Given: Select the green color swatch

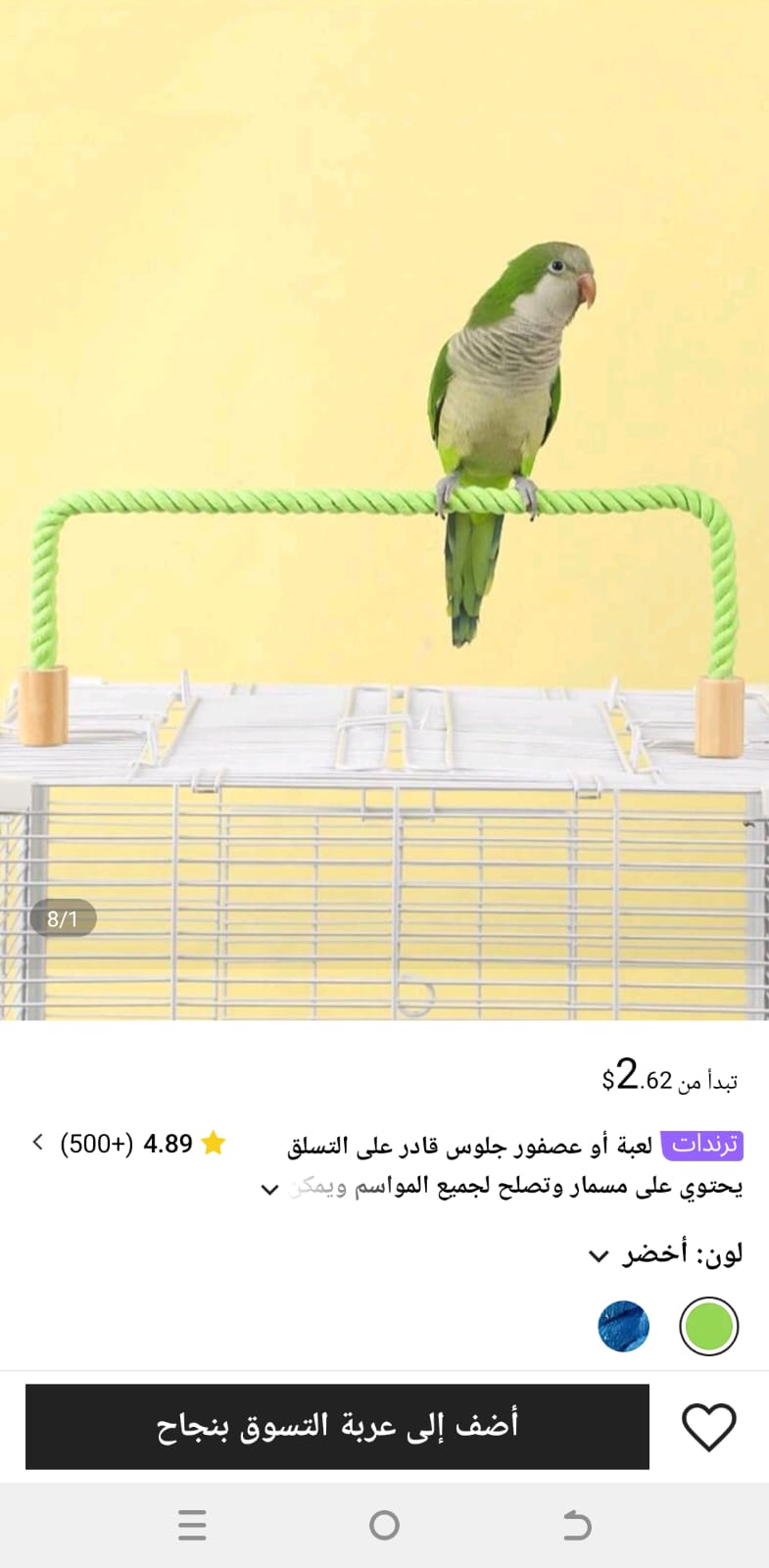Looking at the screenshot, I should (708, 1326).
